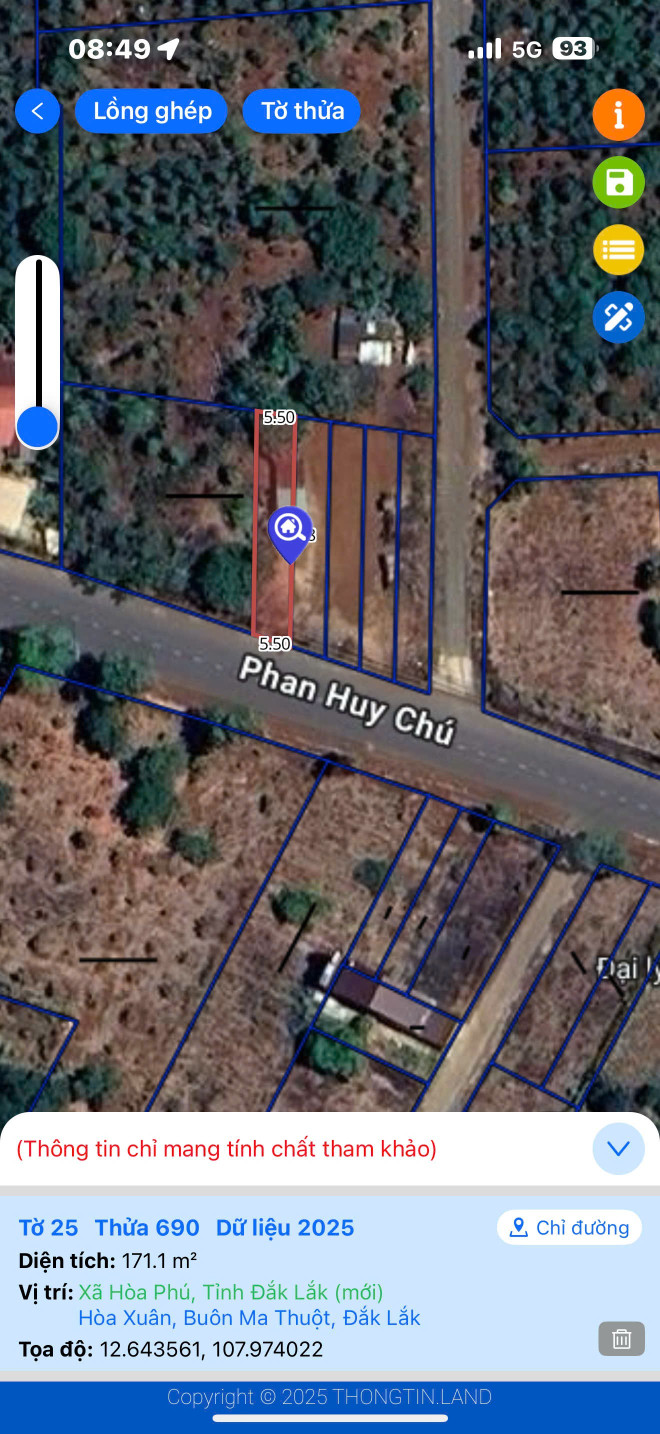This screenshot has height=1434, width=660.
Task: Get directions with Chỉ đường
Action: 570,1227
